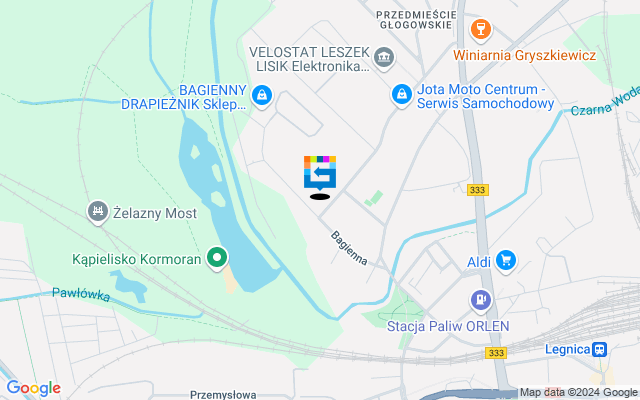Select Stacja Paliw ORLEN fuel marker
This screenshot has height=400, width=640.
point(483,299)
